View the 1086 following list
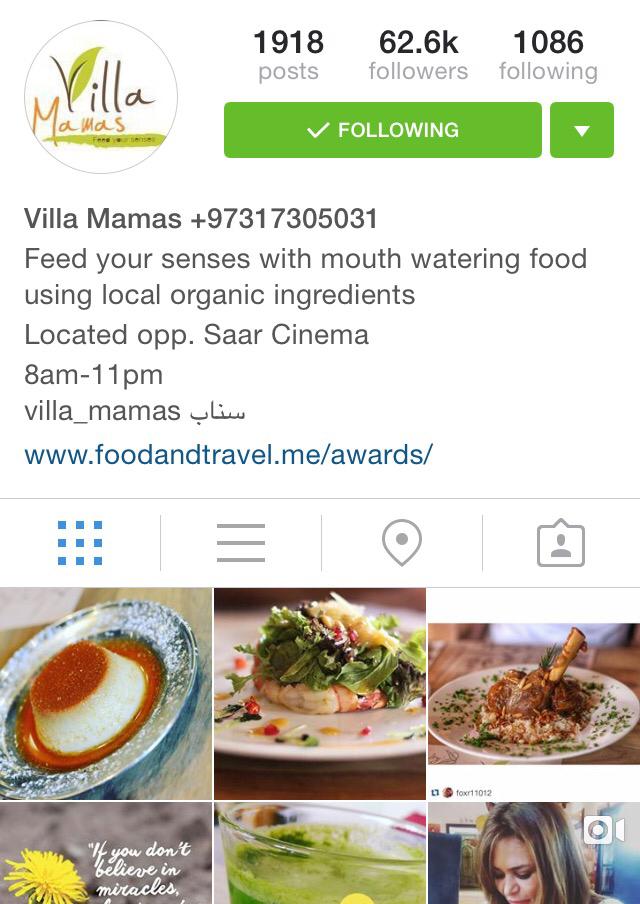Image resolution: width=640 pixels, height=904 pixels. (x=548, y=55)
